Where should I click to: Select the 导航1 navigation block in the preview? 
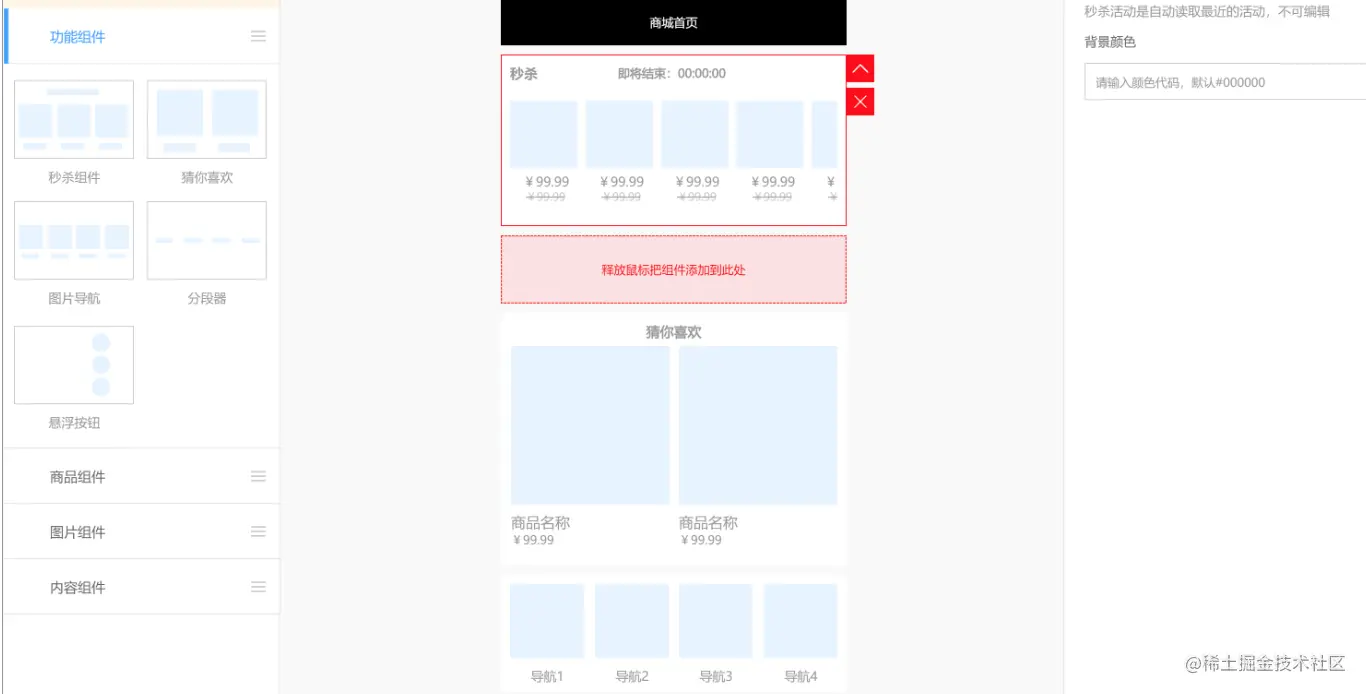tap(547, 632)
